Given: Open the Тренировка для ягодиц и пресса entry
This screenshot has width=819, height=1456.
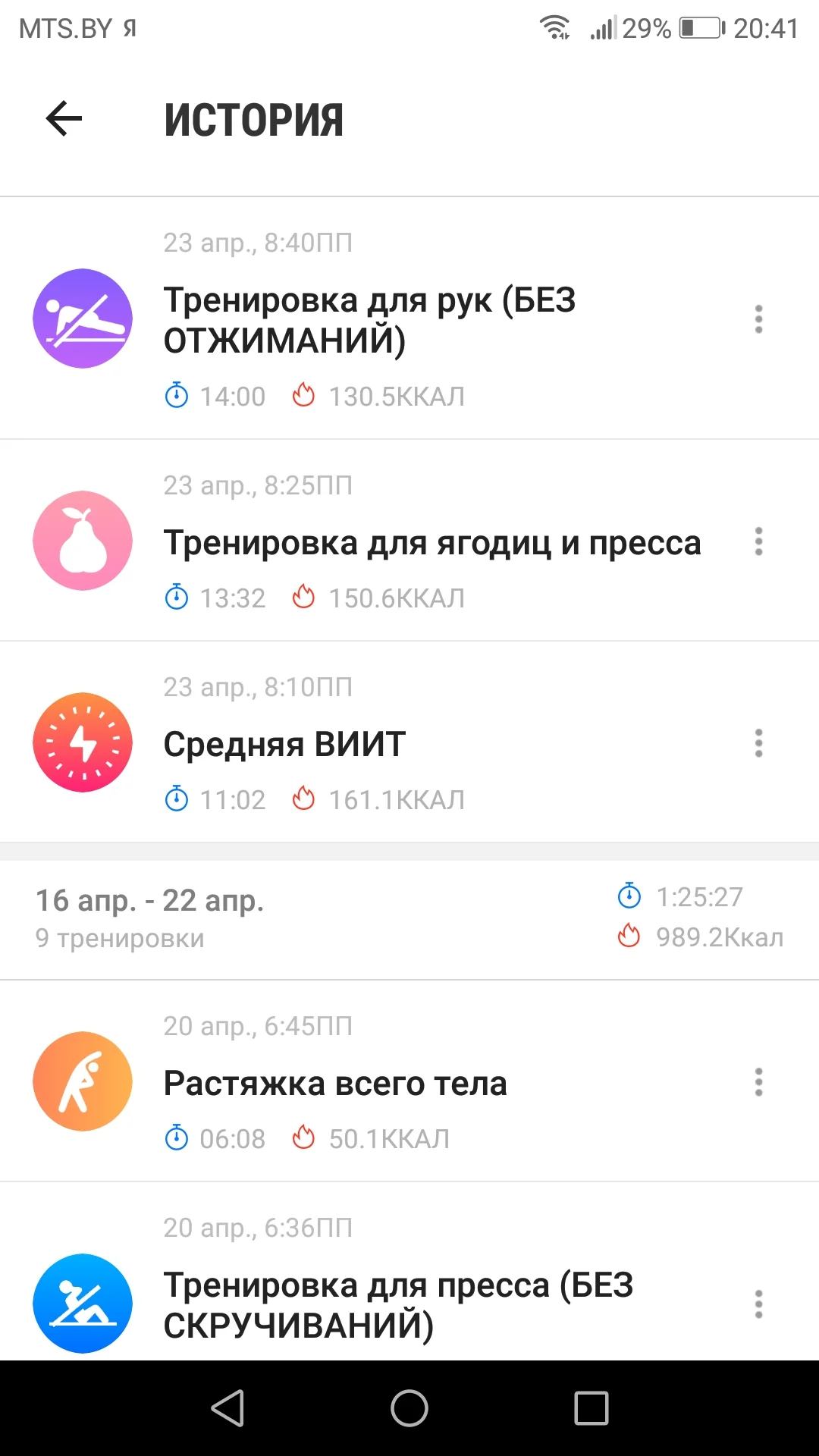Looking at the screenshot, I should coord(431,543).
